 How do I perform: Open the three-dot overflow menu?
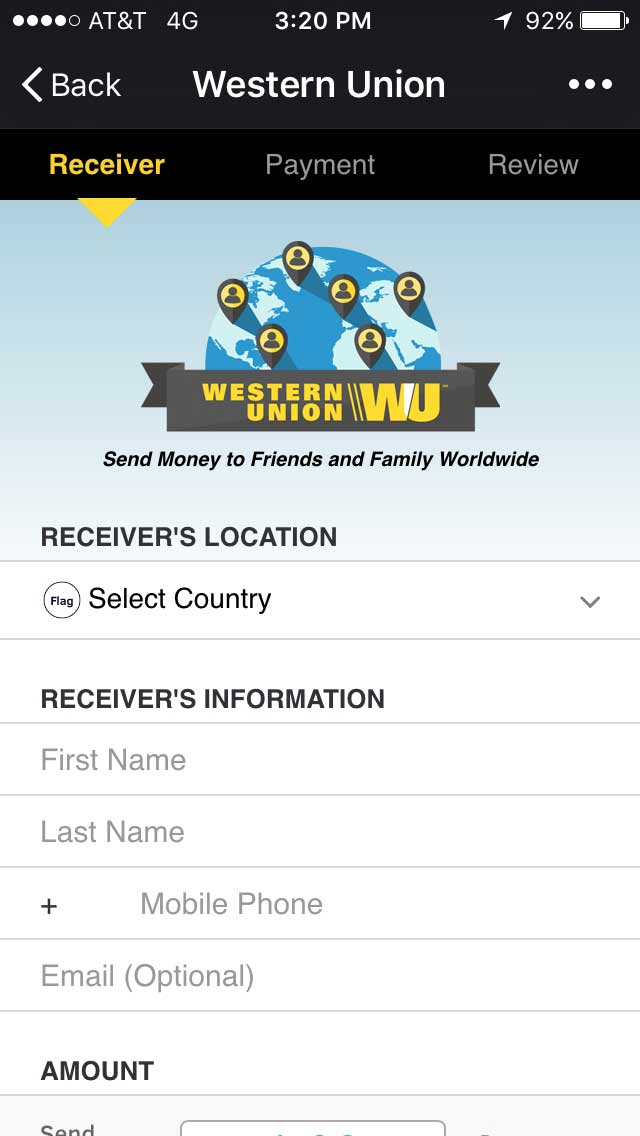[590, 85]
